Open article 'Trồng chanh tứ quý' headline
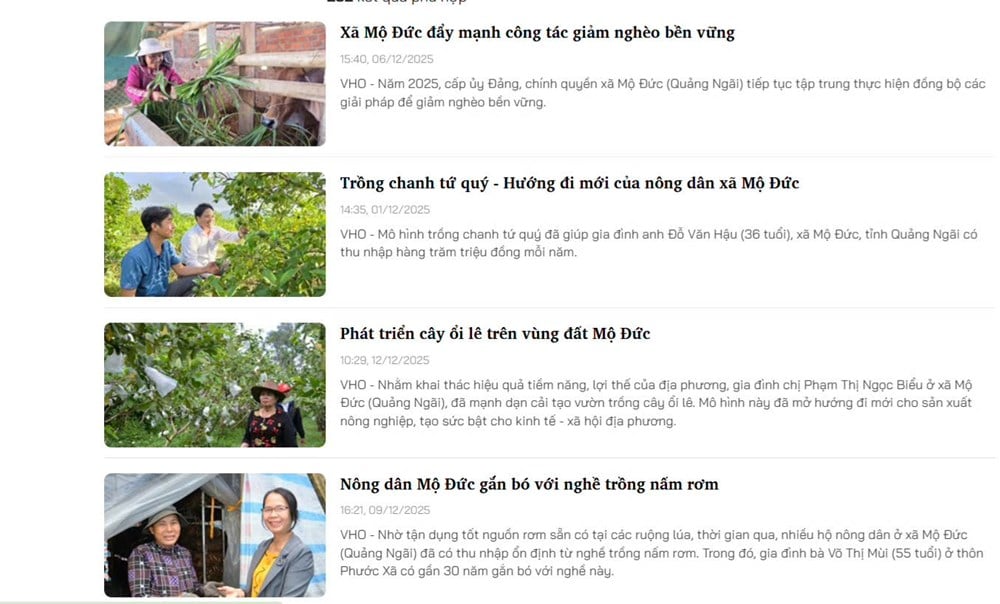Screen dimensions: 1000x604 [x=569, y=183]
